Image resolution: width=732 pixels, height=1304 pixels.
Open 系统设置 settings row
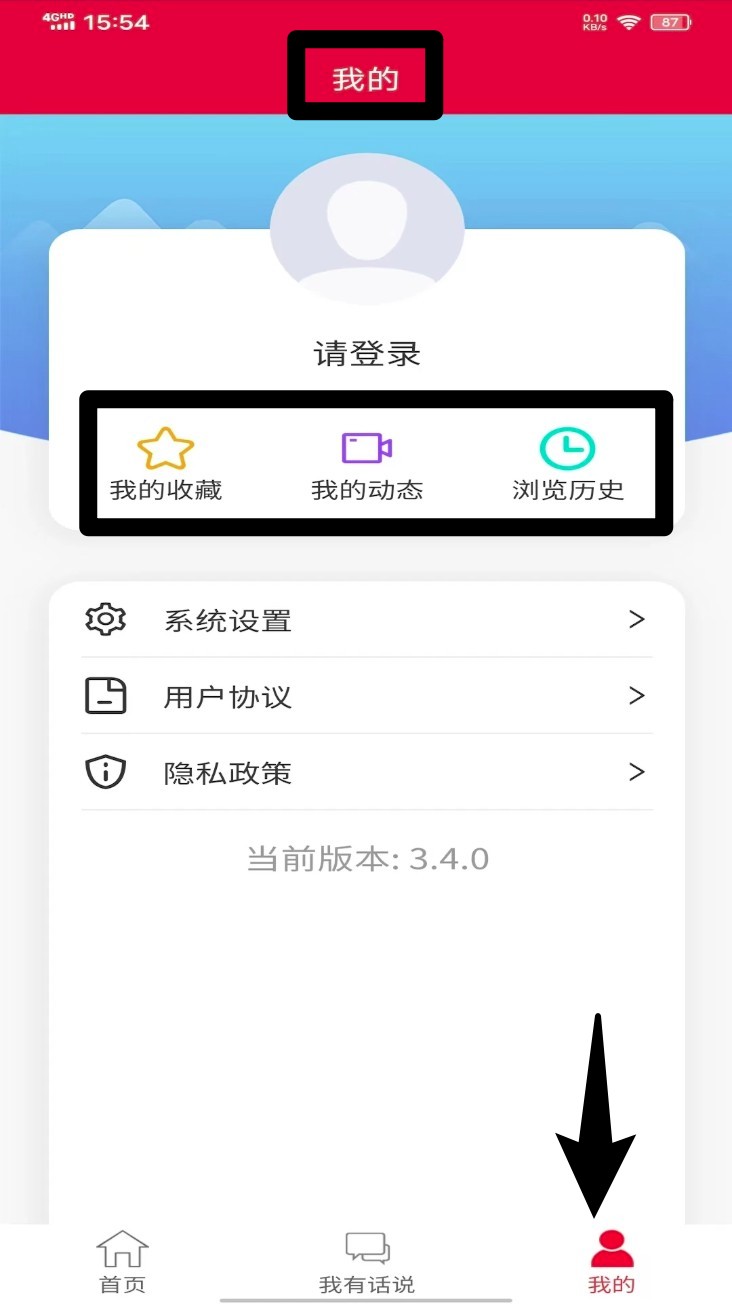[366, 620]
